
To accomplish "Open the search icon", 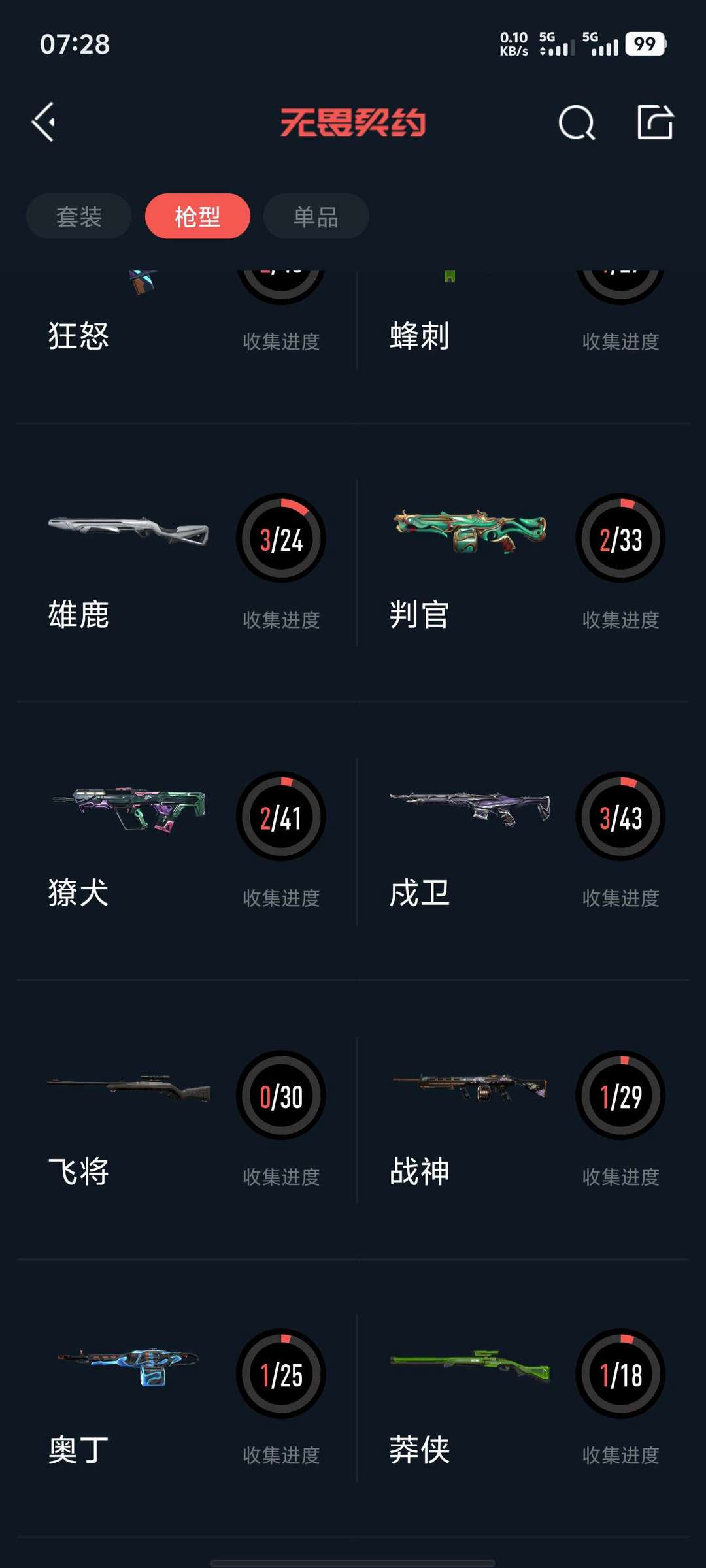I will pyautogui.click(x=576, y=122).
